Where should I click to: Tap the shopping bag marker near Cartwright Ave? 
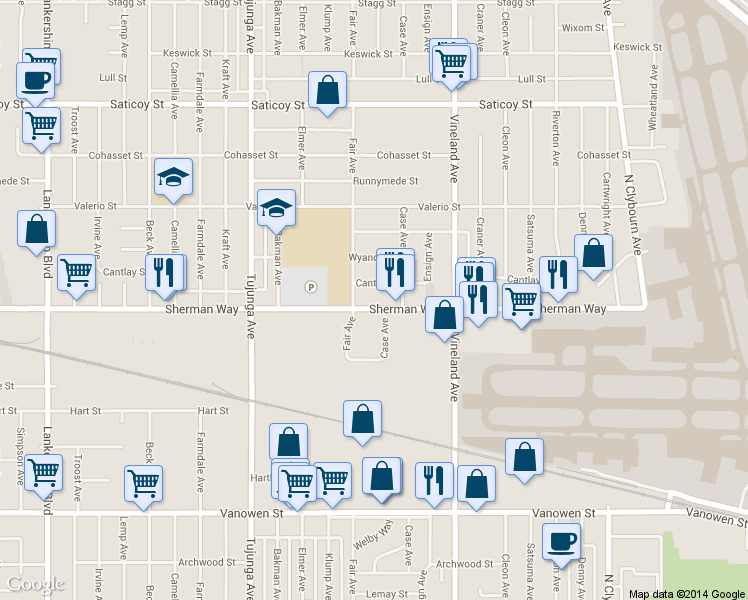click(593, 253)
